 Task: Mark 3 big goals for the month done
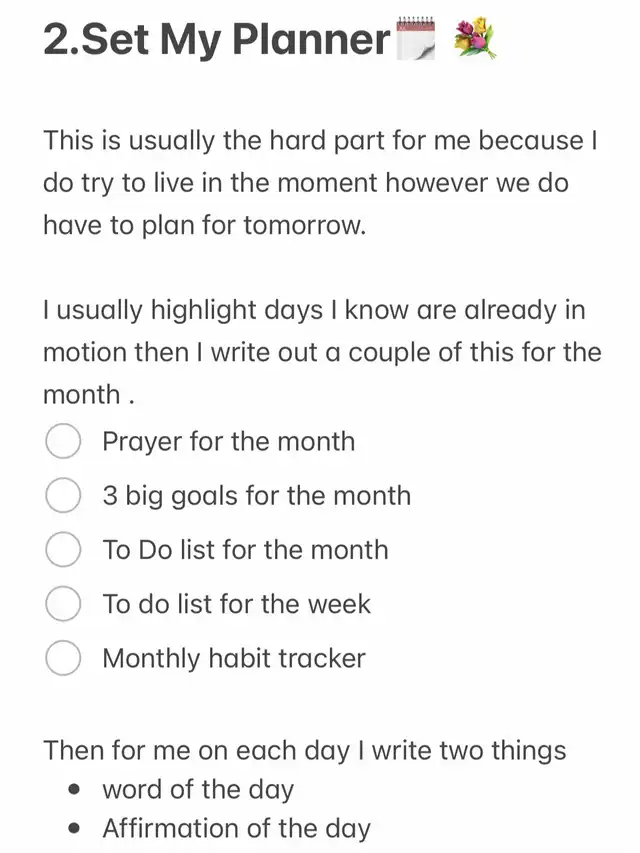tap(63, 495)
